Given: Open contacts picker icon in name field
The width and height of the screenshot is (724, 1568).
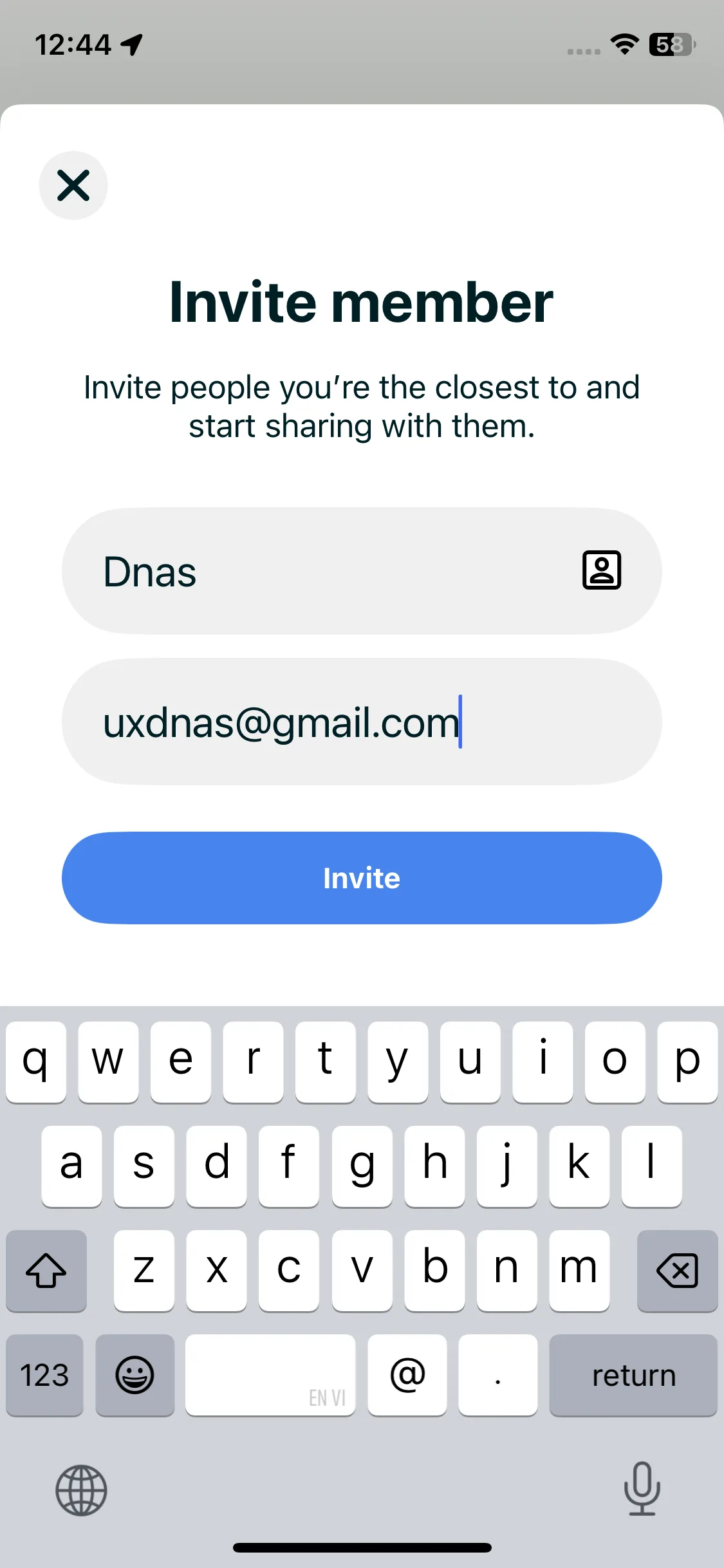Looking at the screenshot, I should [x=601, y=570].
